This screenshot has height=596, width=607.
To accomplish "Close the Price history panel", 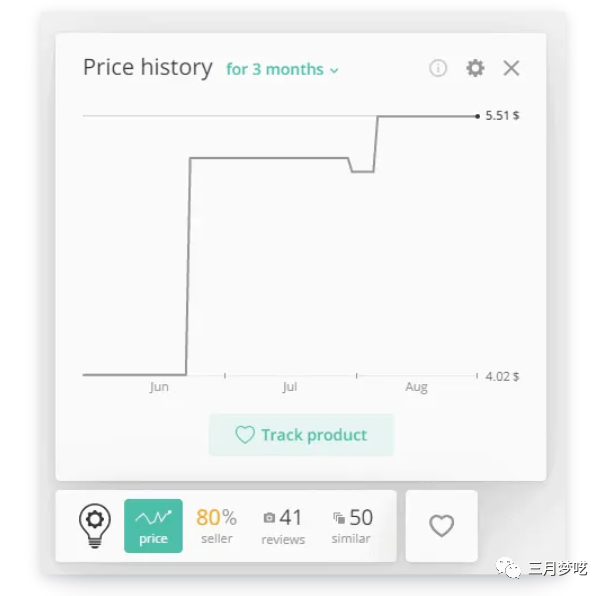I will (511, 68).
